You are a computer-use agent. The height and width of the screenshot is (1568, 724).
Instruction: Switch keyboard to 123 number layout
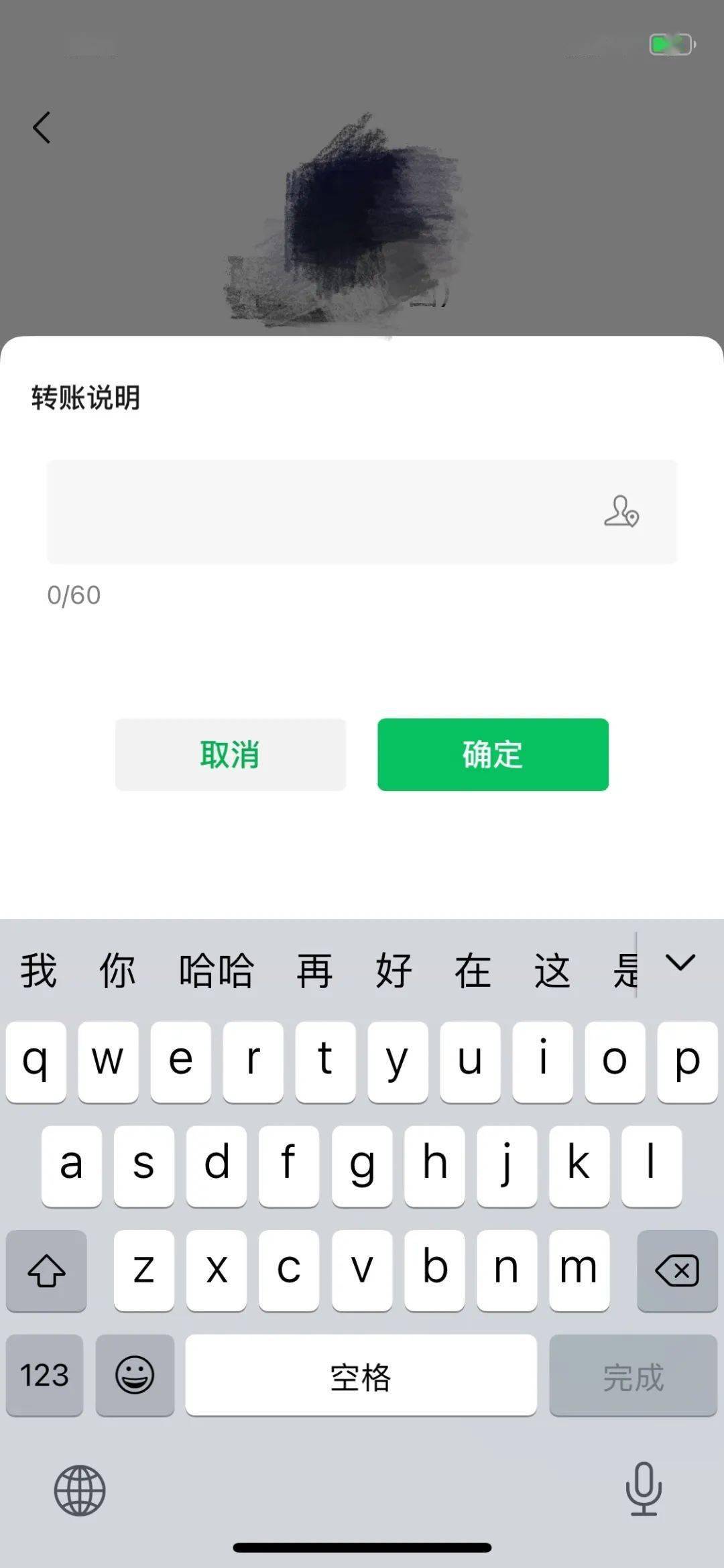point(44,1375)
